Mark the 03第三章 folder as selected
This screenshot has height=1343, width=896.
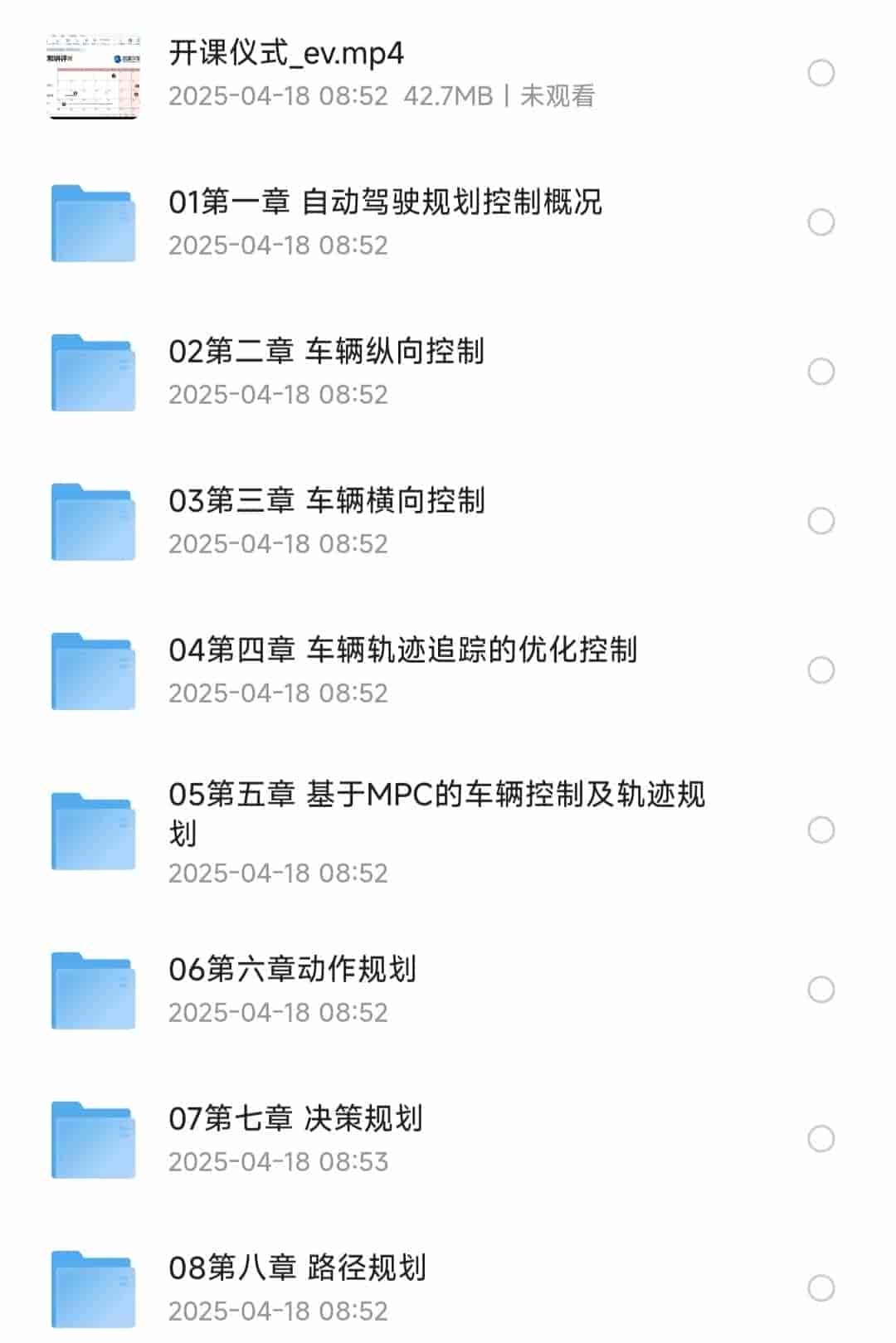821,521
